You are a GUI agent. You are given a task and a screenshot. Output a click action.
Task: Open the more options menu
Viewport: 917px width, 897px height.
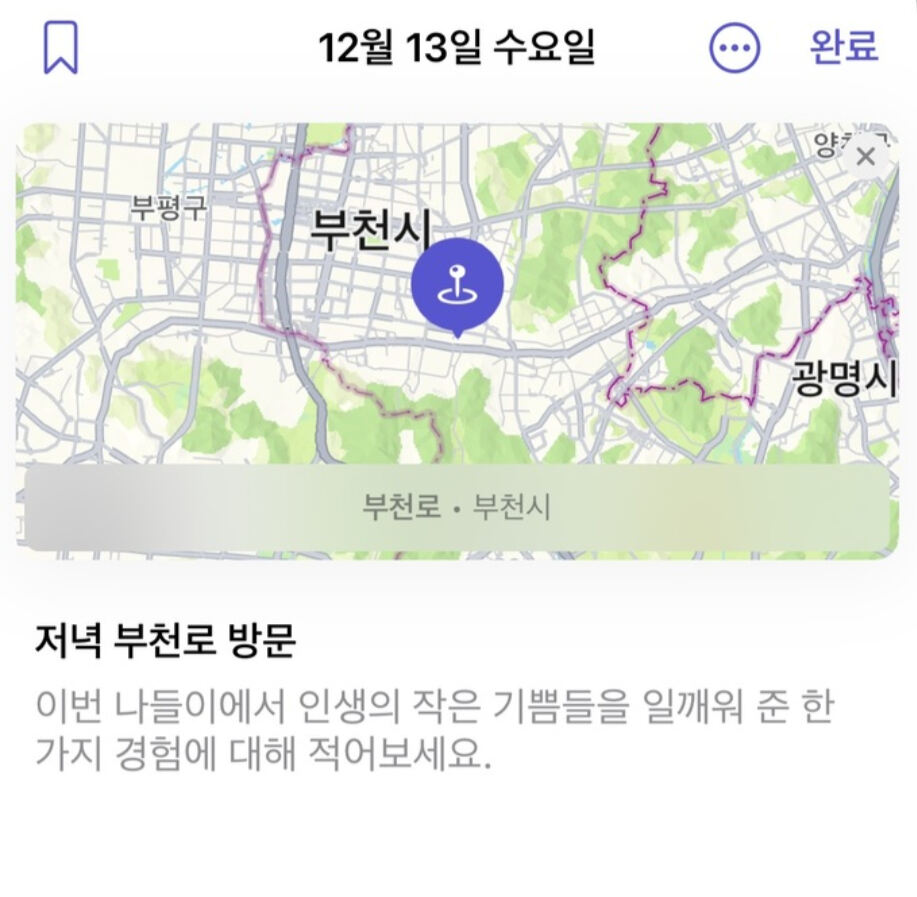(x=735, y=48)
